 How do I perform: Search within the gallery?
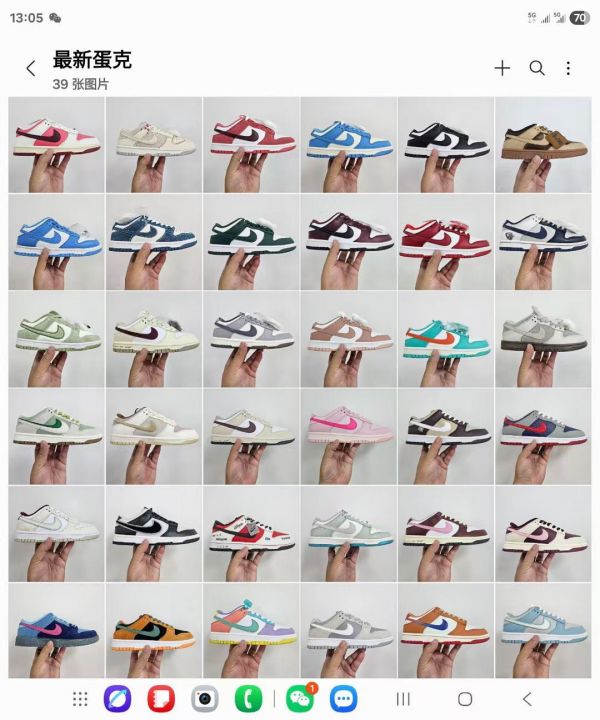point(537,68)
